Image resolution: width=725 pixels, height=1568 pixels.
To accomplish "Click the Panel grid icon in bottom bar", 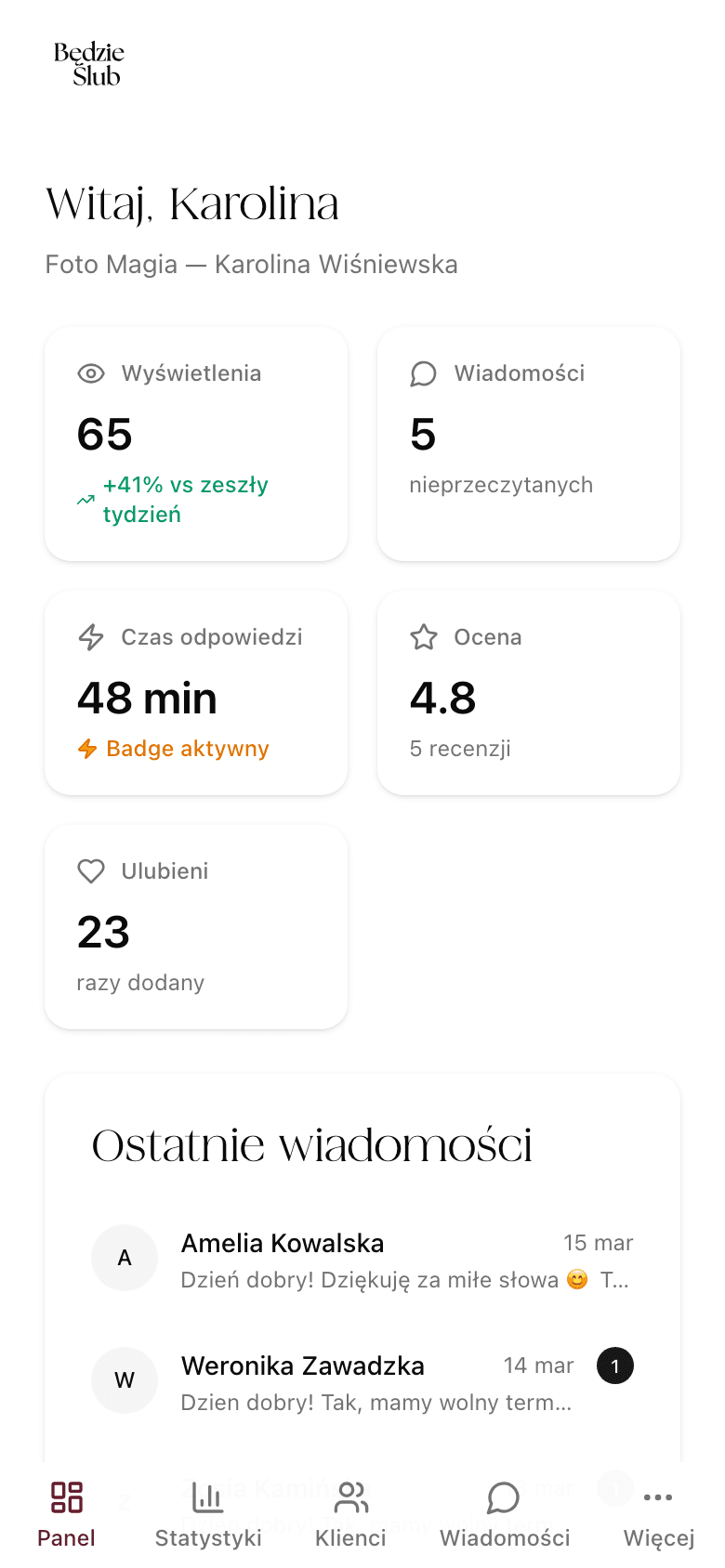I will (65, 1497).
